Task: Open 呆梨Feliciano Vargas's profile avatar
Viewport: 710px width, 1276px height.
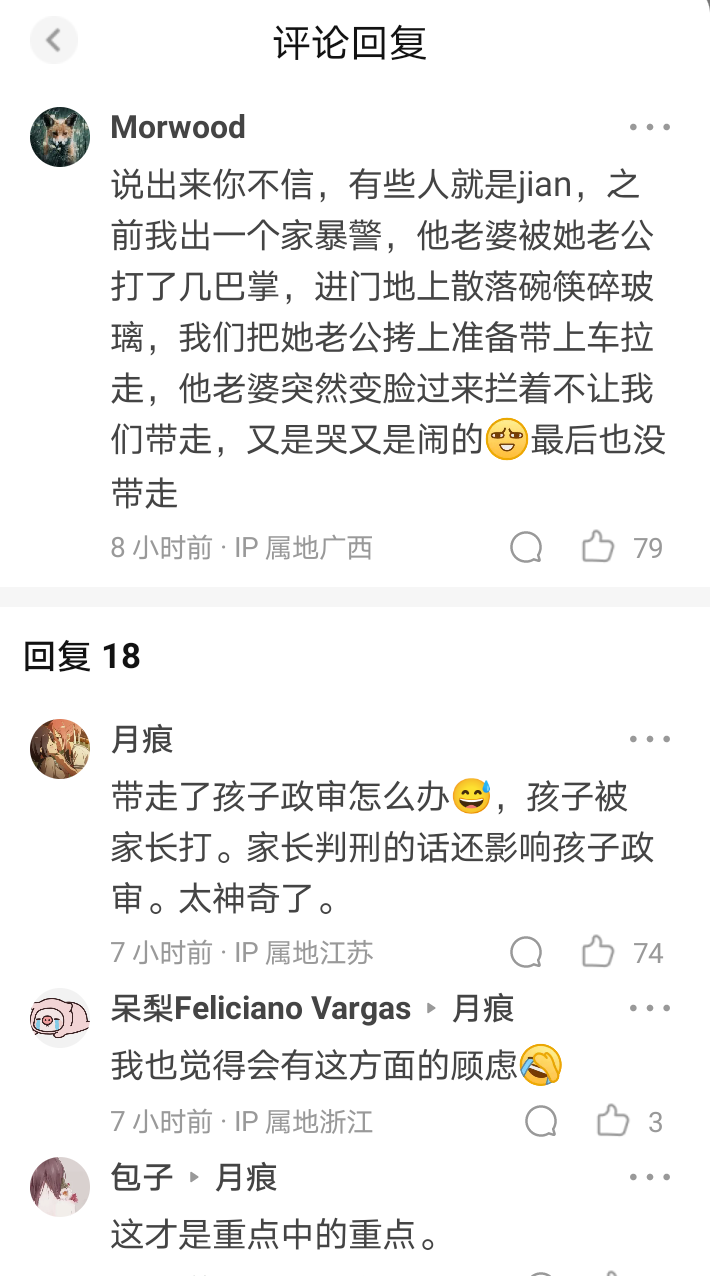Action: pyautogui.click(x=60, y=1018)
